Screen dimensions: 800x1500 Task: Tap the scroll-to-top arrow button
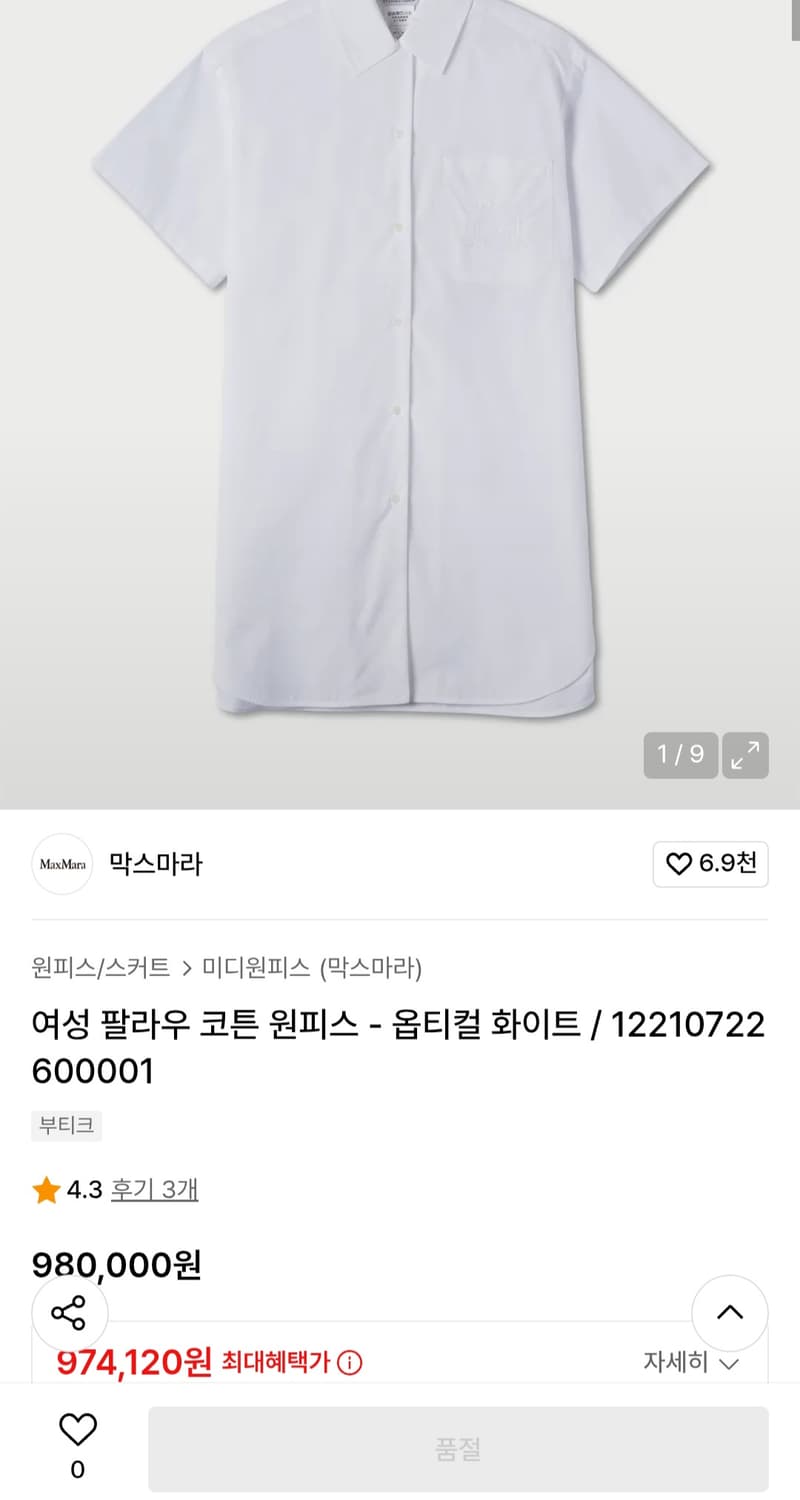click(730, 1313)
